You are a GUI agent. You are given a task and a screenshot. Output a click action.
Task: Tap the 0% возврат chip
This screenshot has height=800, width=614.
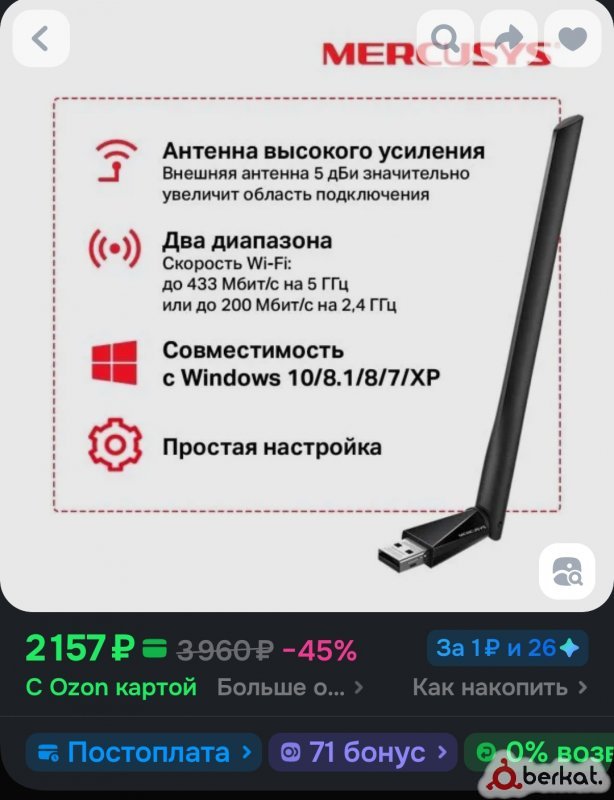(x=545, y=752)
